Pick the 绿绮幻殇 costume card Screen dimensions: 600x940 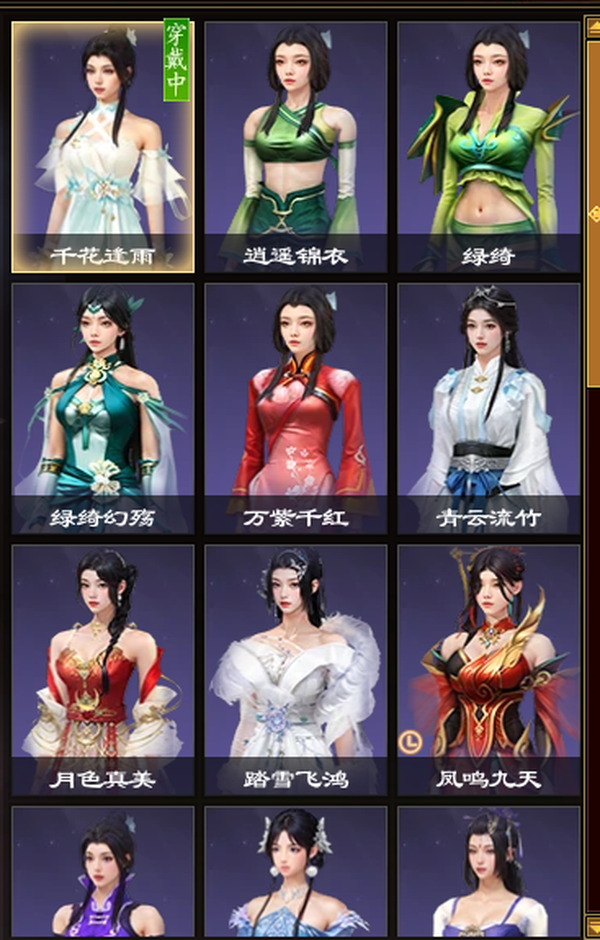click(103, 408)
